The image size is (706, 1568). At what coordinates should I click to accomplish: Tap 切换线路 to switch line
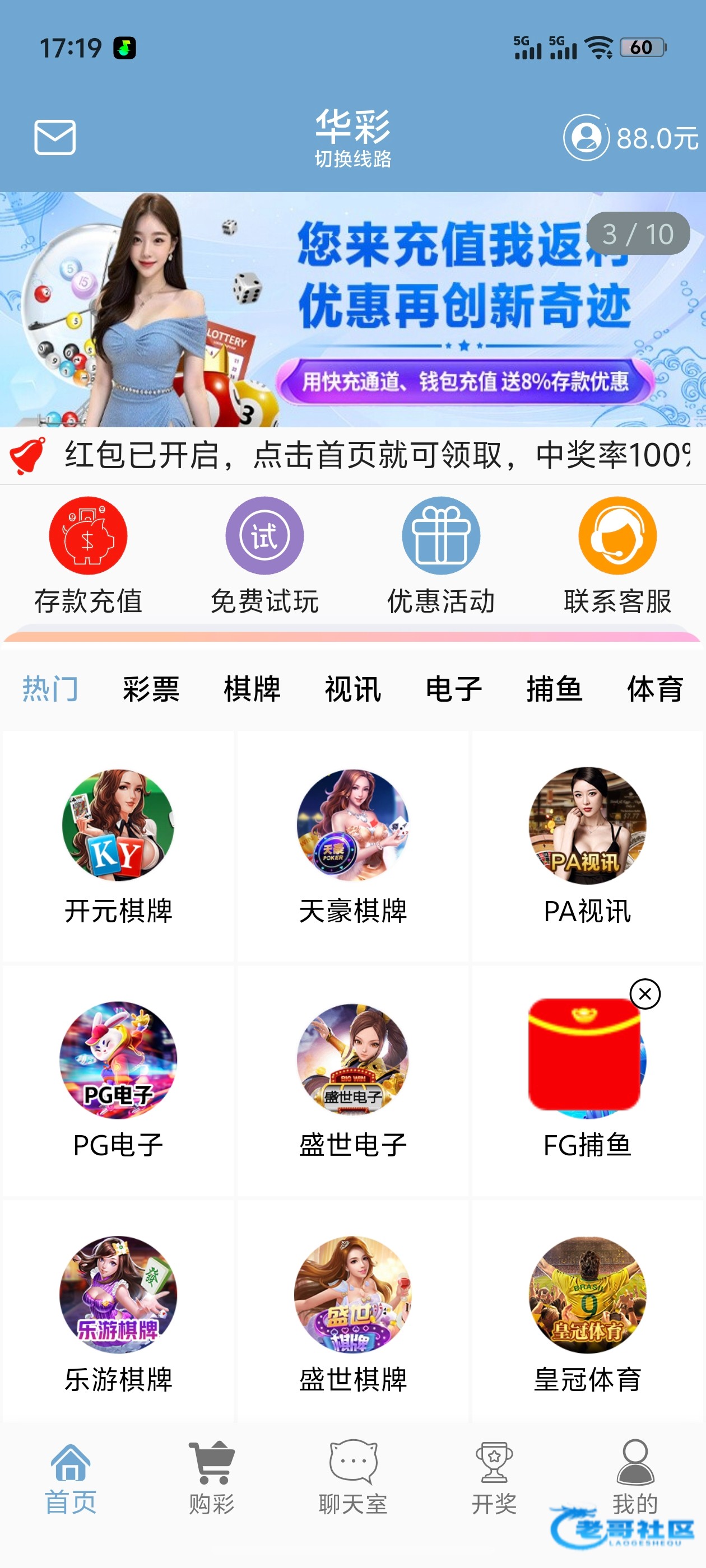point(352,158)
